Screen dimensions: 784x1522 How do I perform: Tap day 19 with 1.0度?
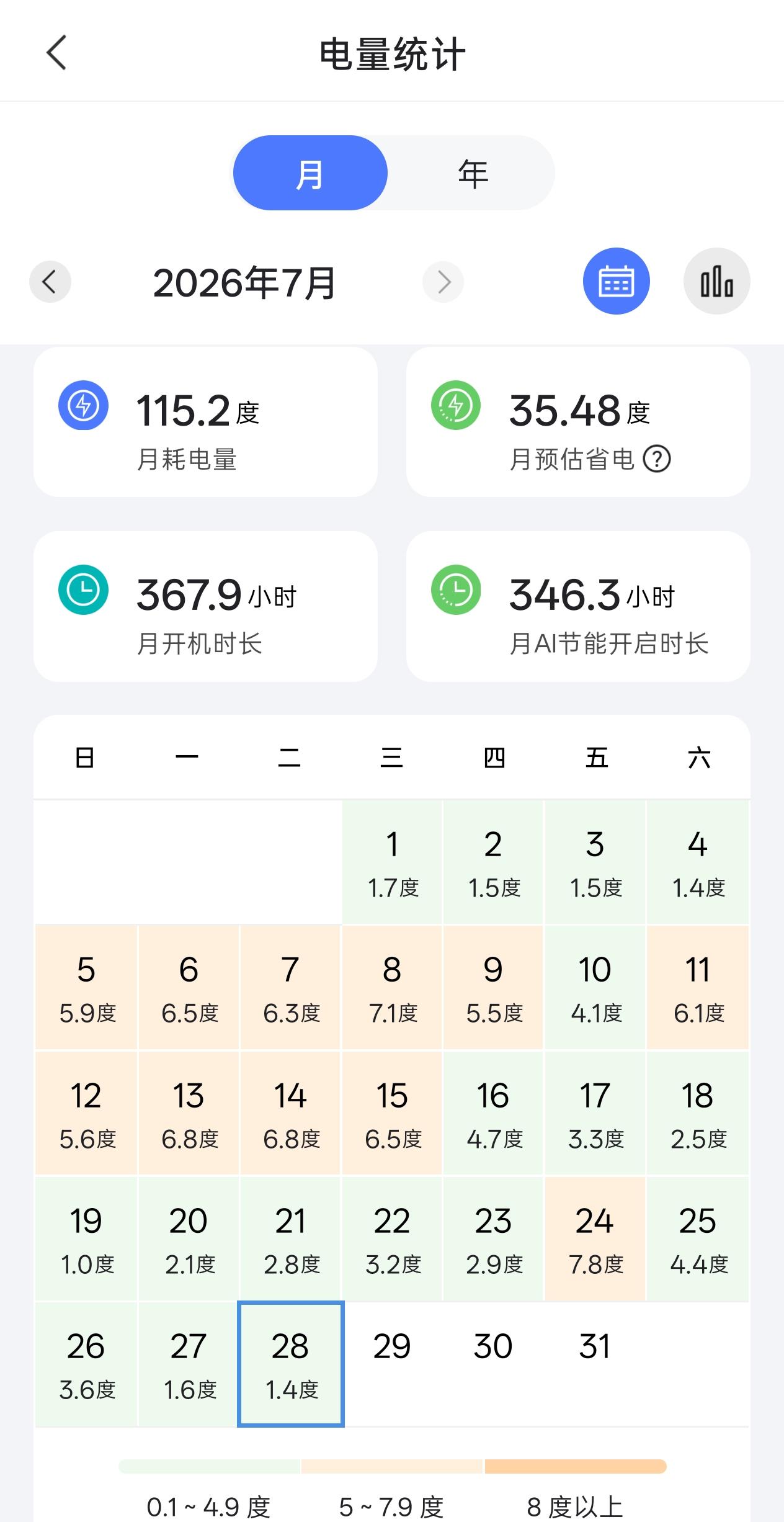(x=86, y=1238)
